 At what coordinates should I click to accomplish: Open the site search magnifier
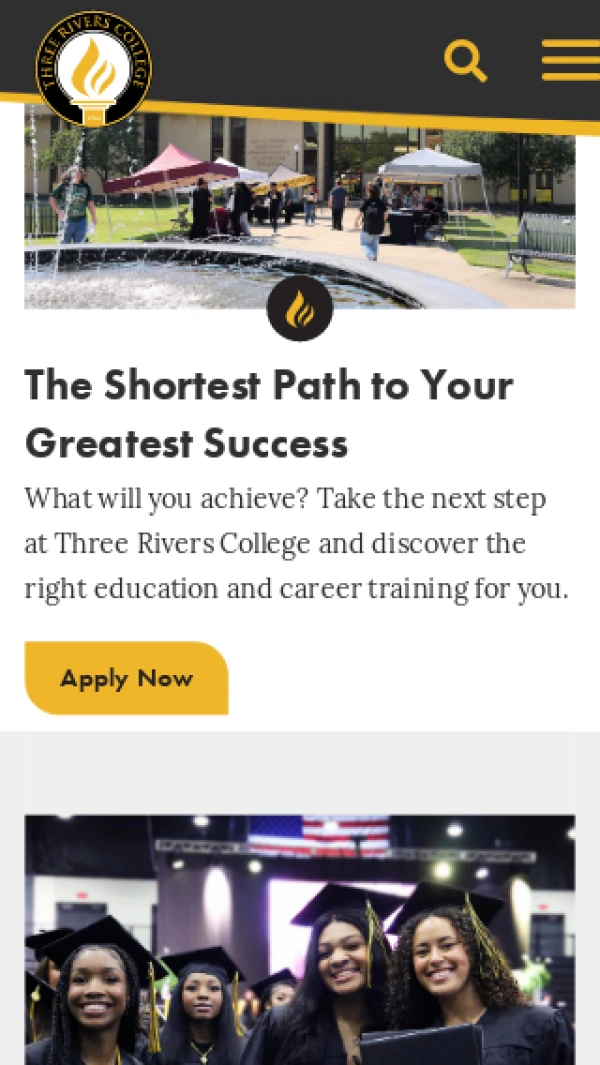coord(465,60)
